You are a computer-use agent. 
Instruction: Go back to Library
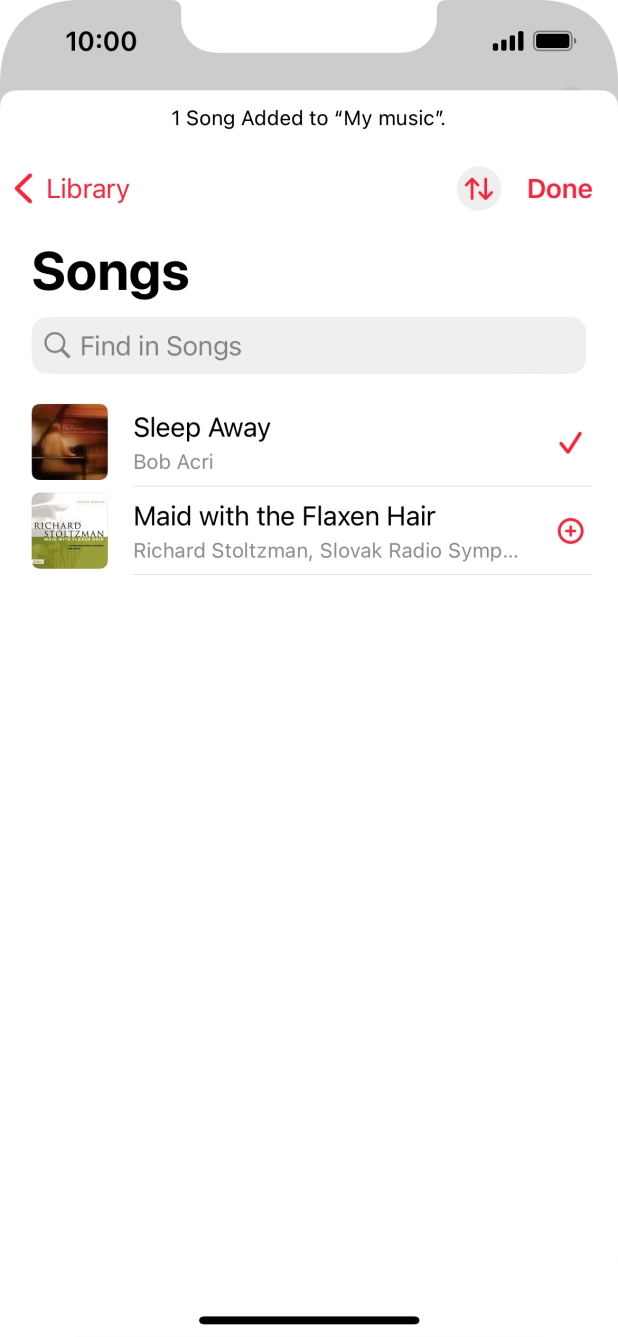pyautogui.click(x=73, y=189)
